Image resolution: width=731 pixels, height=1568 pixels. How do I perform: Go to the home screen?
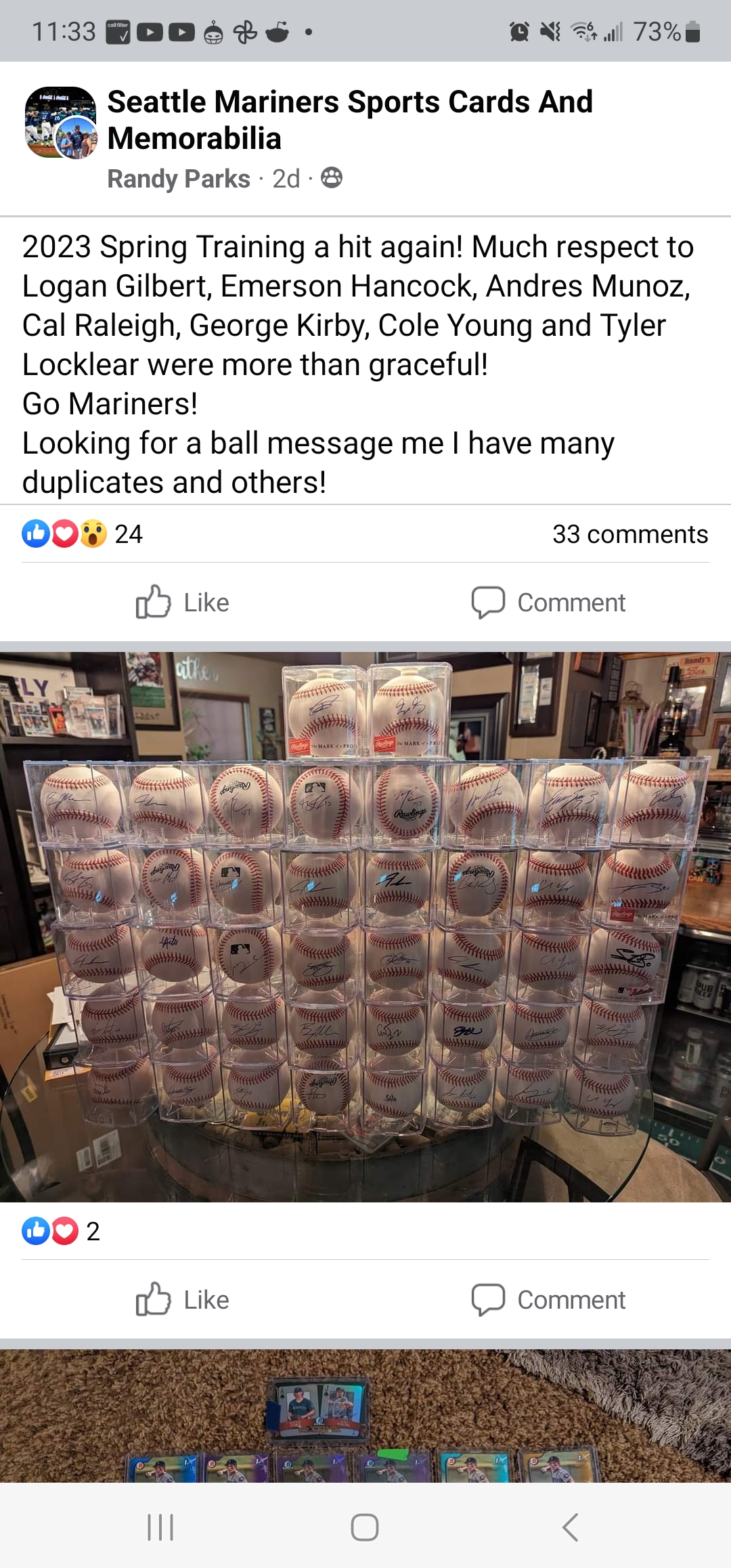point(365,1527)
